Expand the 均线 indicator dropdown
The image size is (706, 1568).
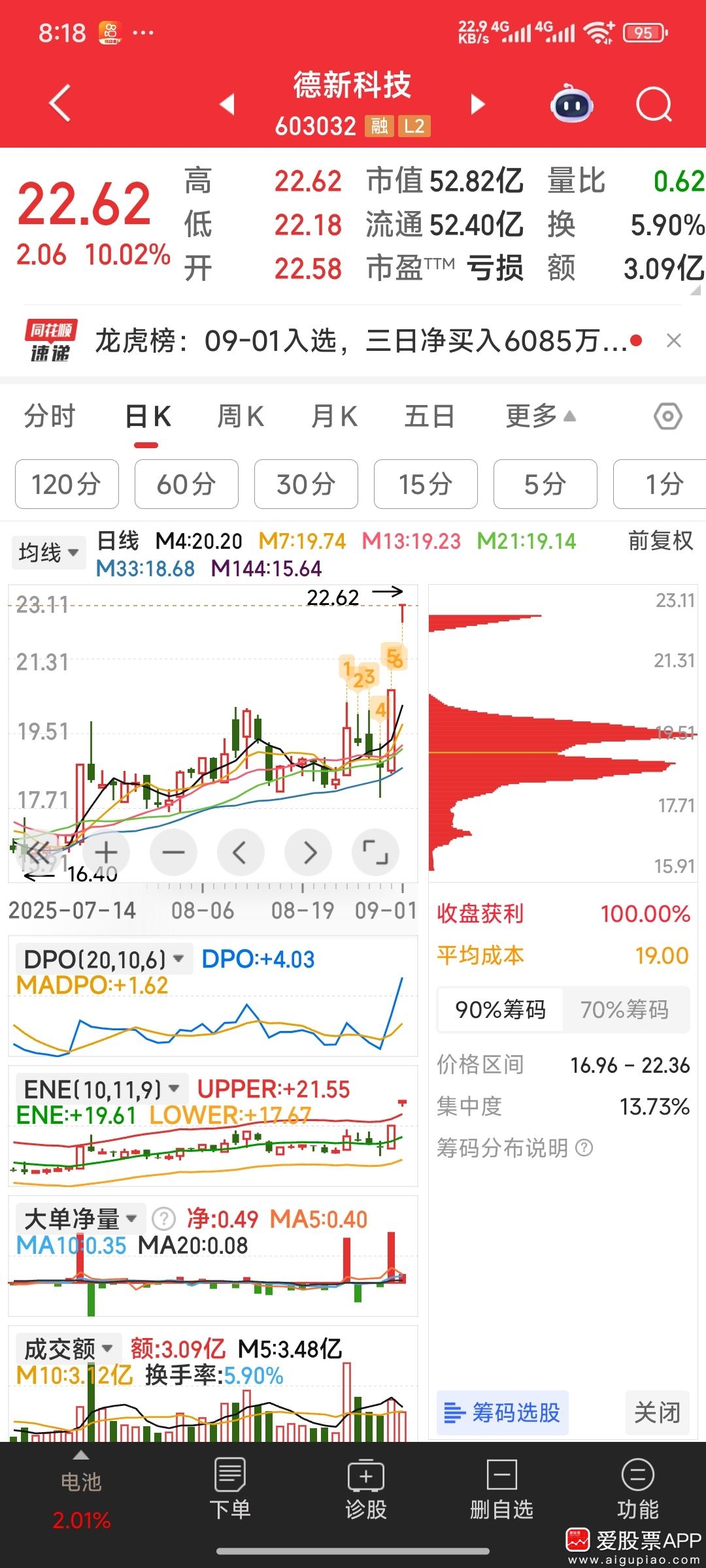[x=48, y=553]
